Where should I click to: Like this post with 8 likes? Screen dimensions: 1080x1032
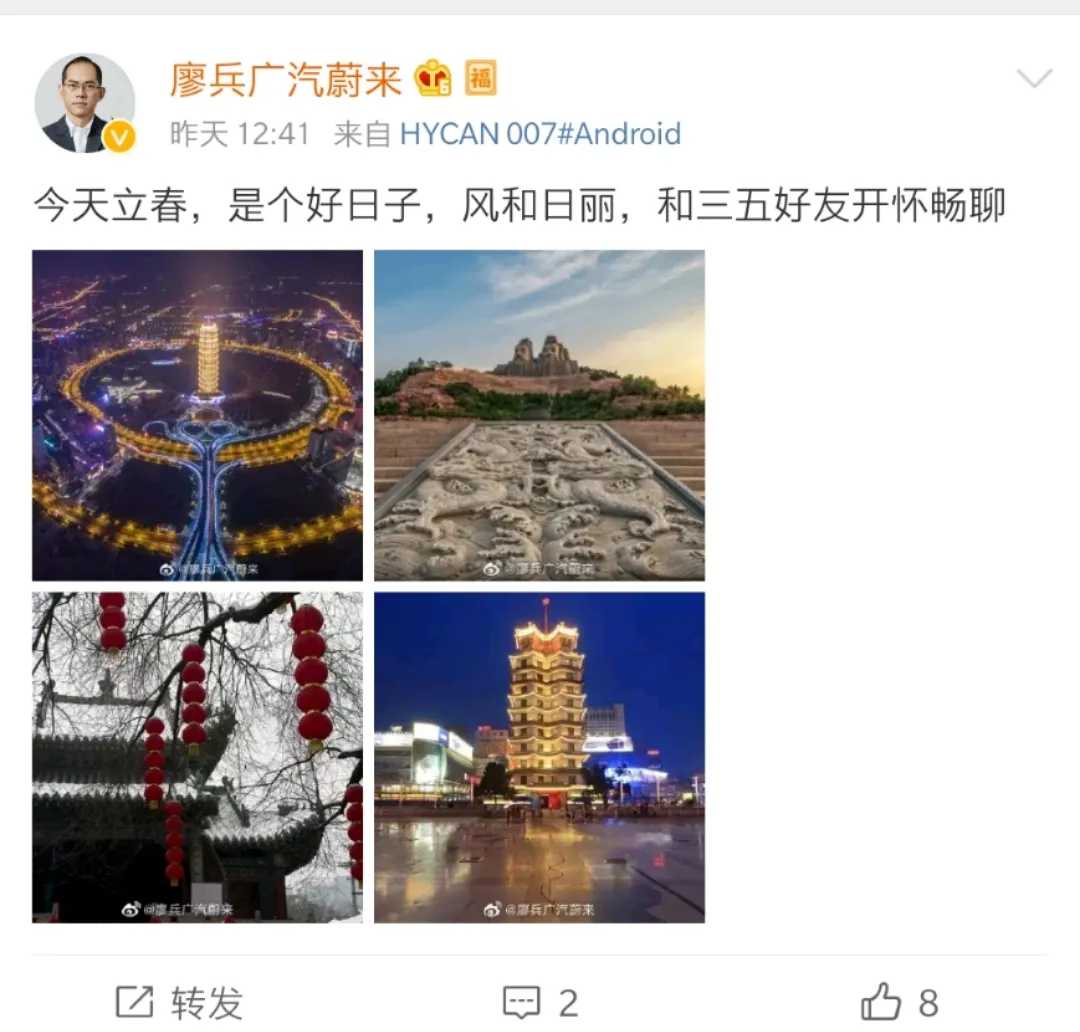click(x=900, y=1002)
